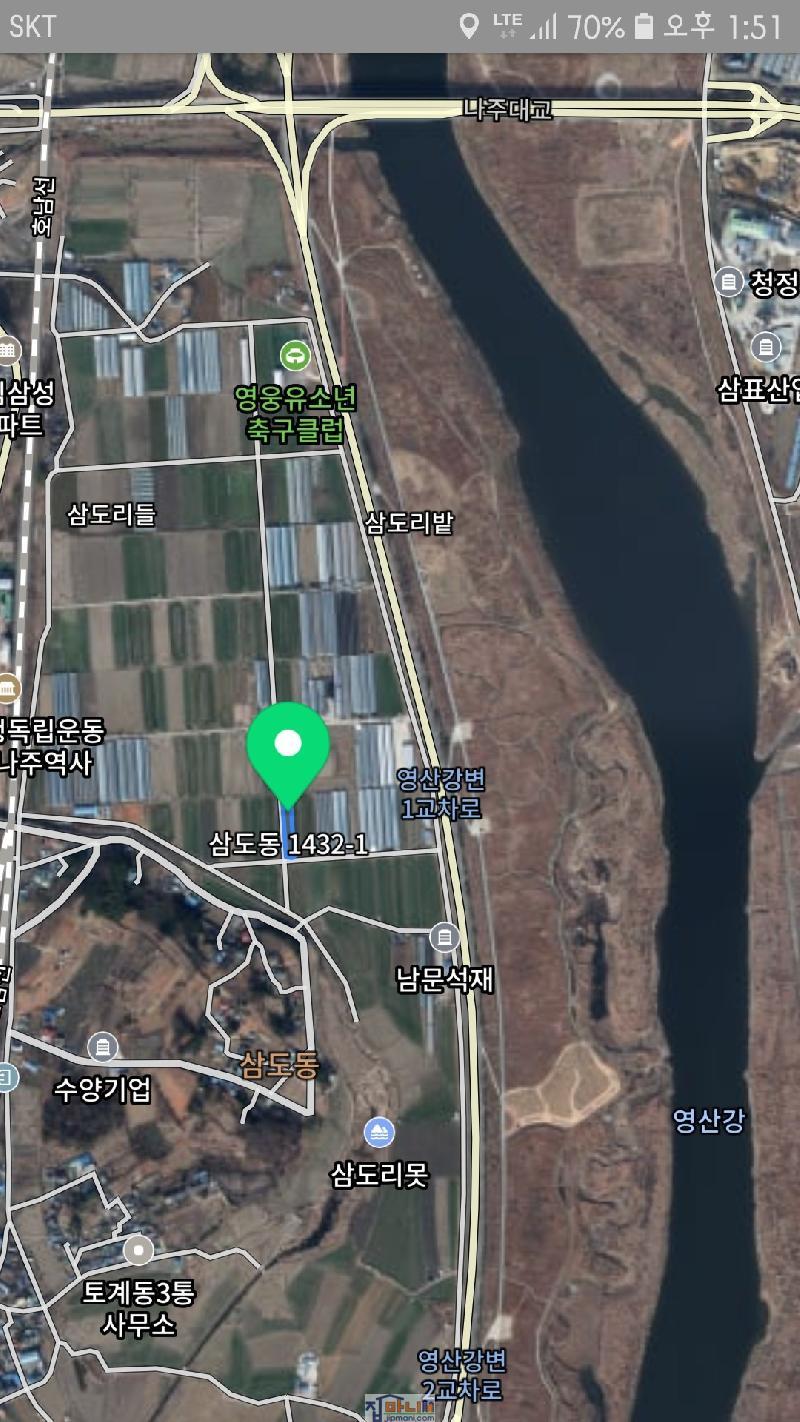Tap the 삼도리못 pond marker

pyautogui.click(x=379, y=1133)
